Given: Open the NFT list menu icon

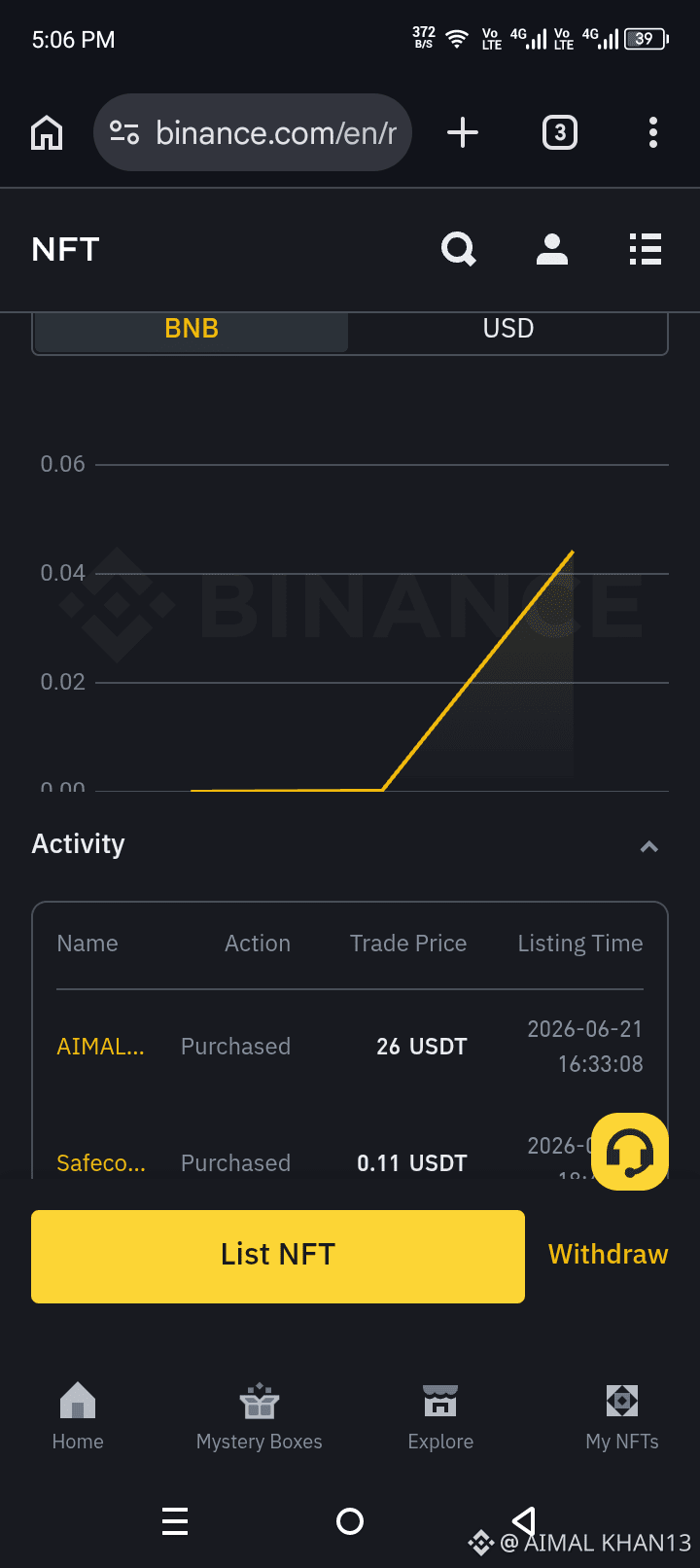Looking at the screenshot, I should 645,250.
